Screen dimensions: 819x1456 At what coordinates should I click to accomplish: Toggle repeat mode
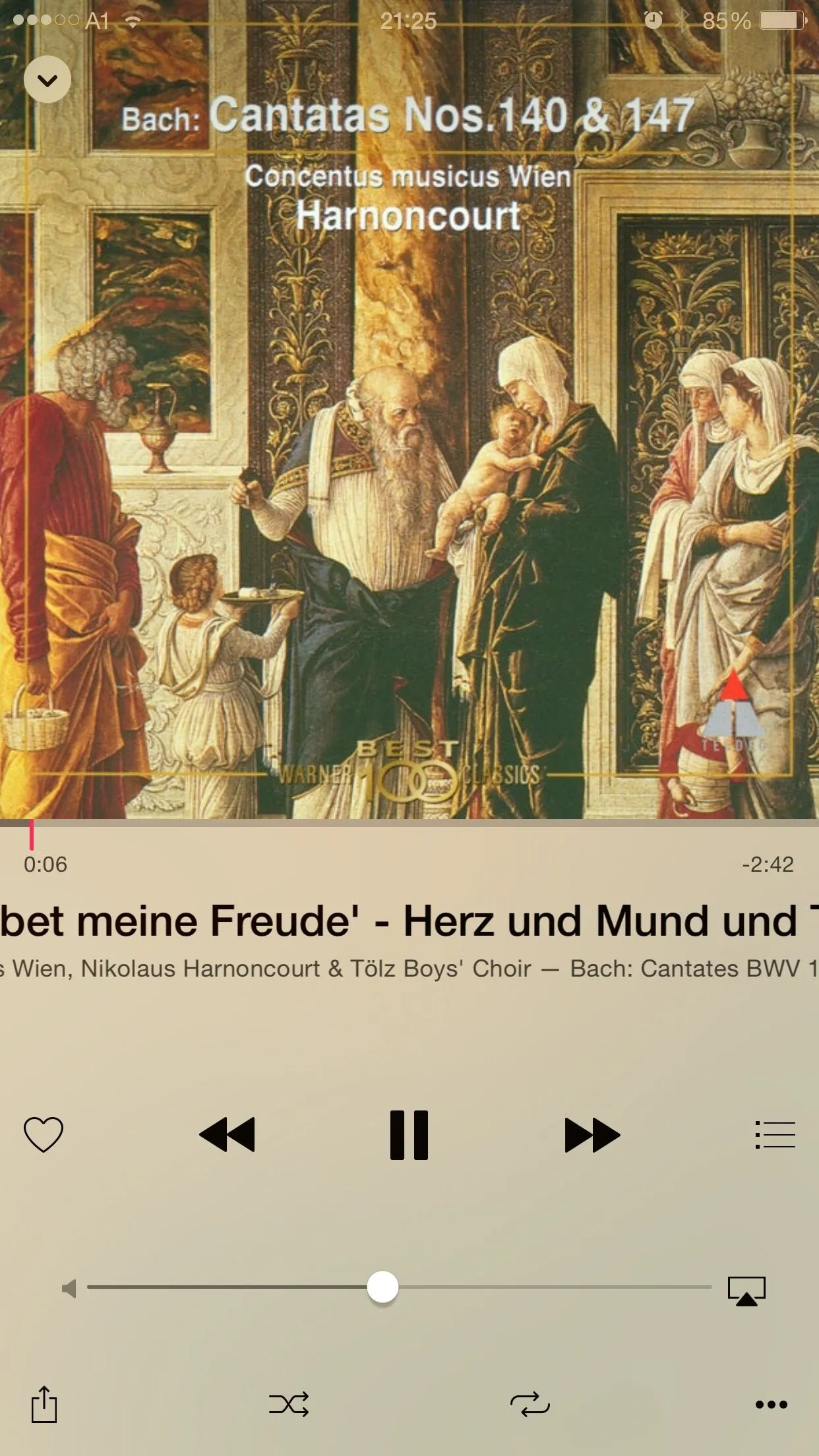[530, 1404]
